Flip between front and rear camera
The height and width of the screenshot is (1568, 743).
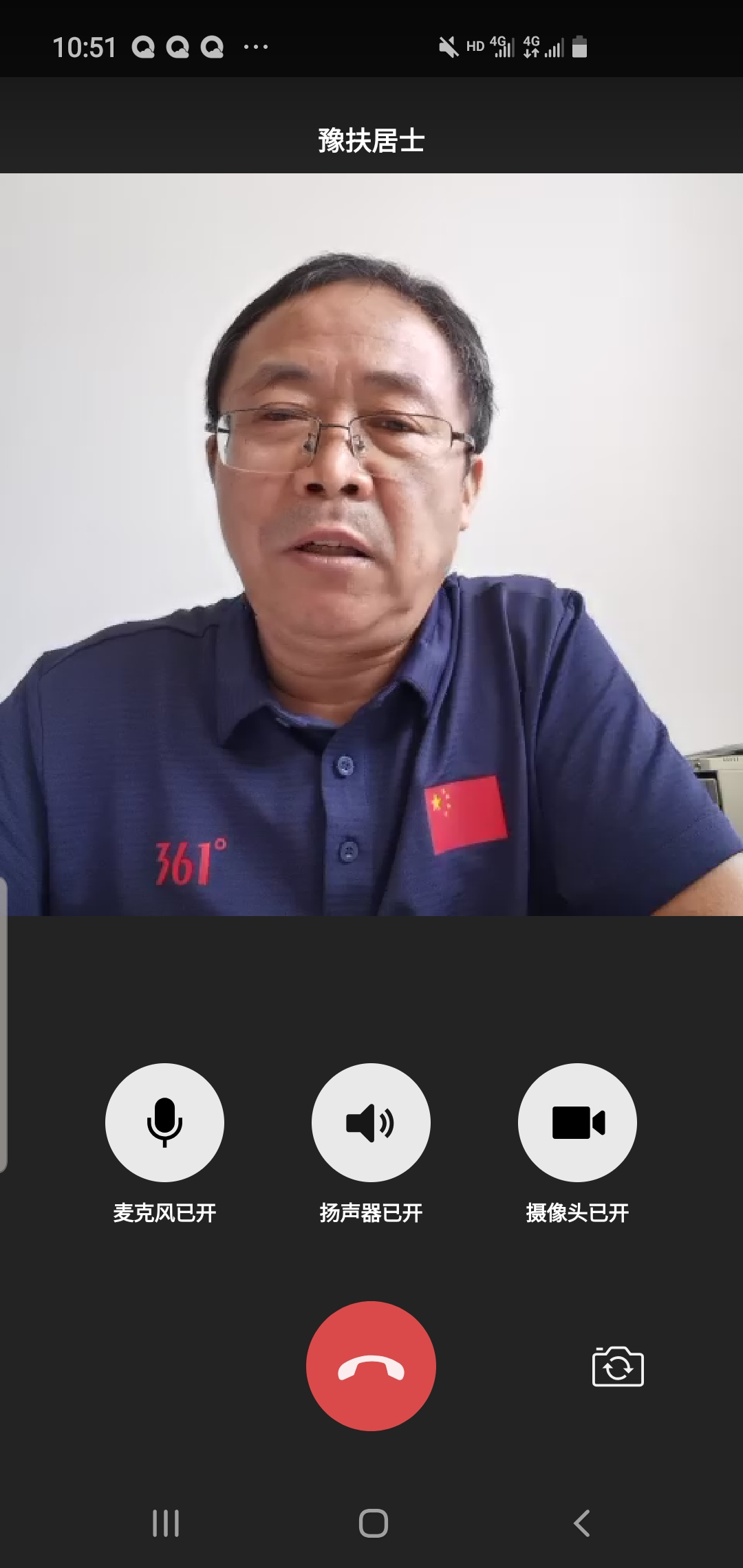tap(618, 1366)
